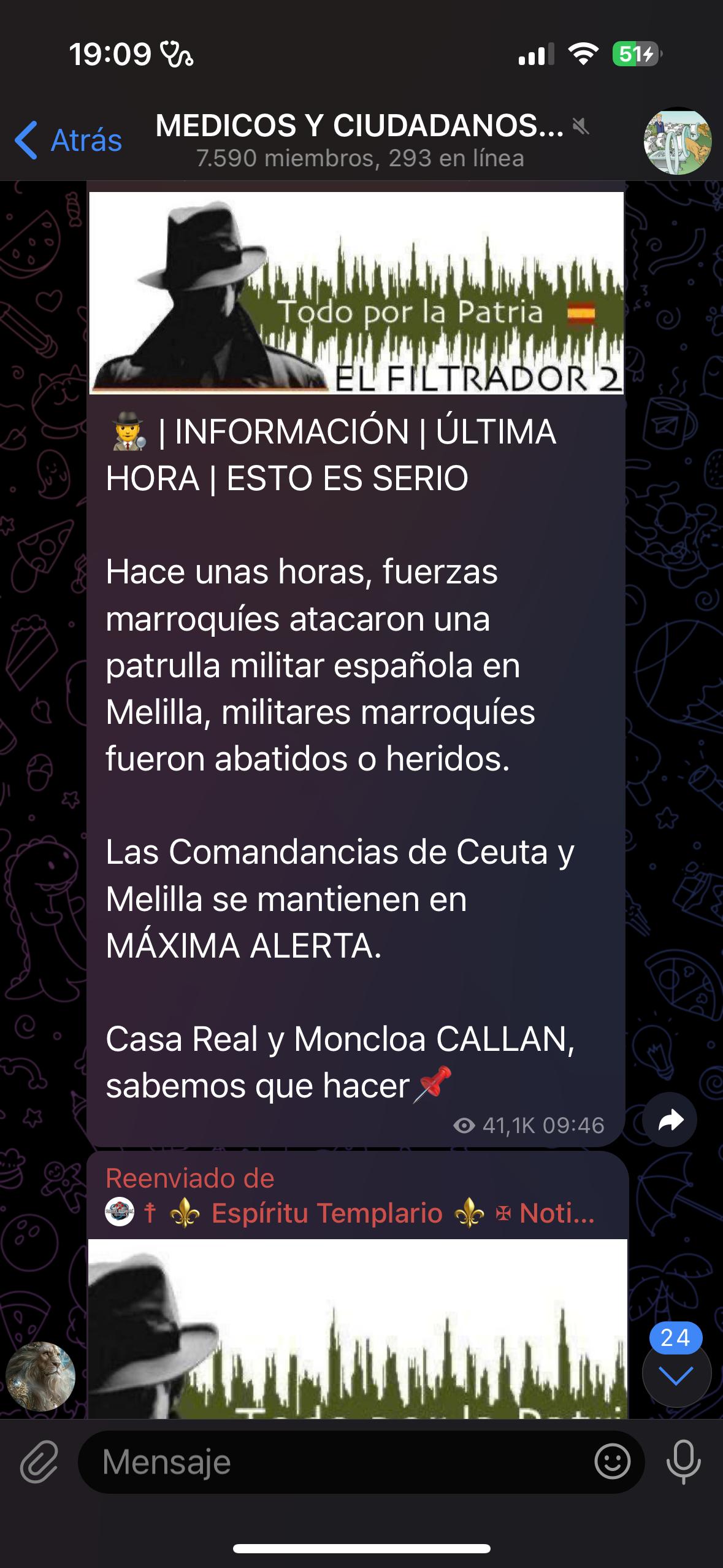Image resolution: width=723 pixels, height=1568 pixels.
Task: Open the forwarded message banner image
Action: coord(358,1328)
